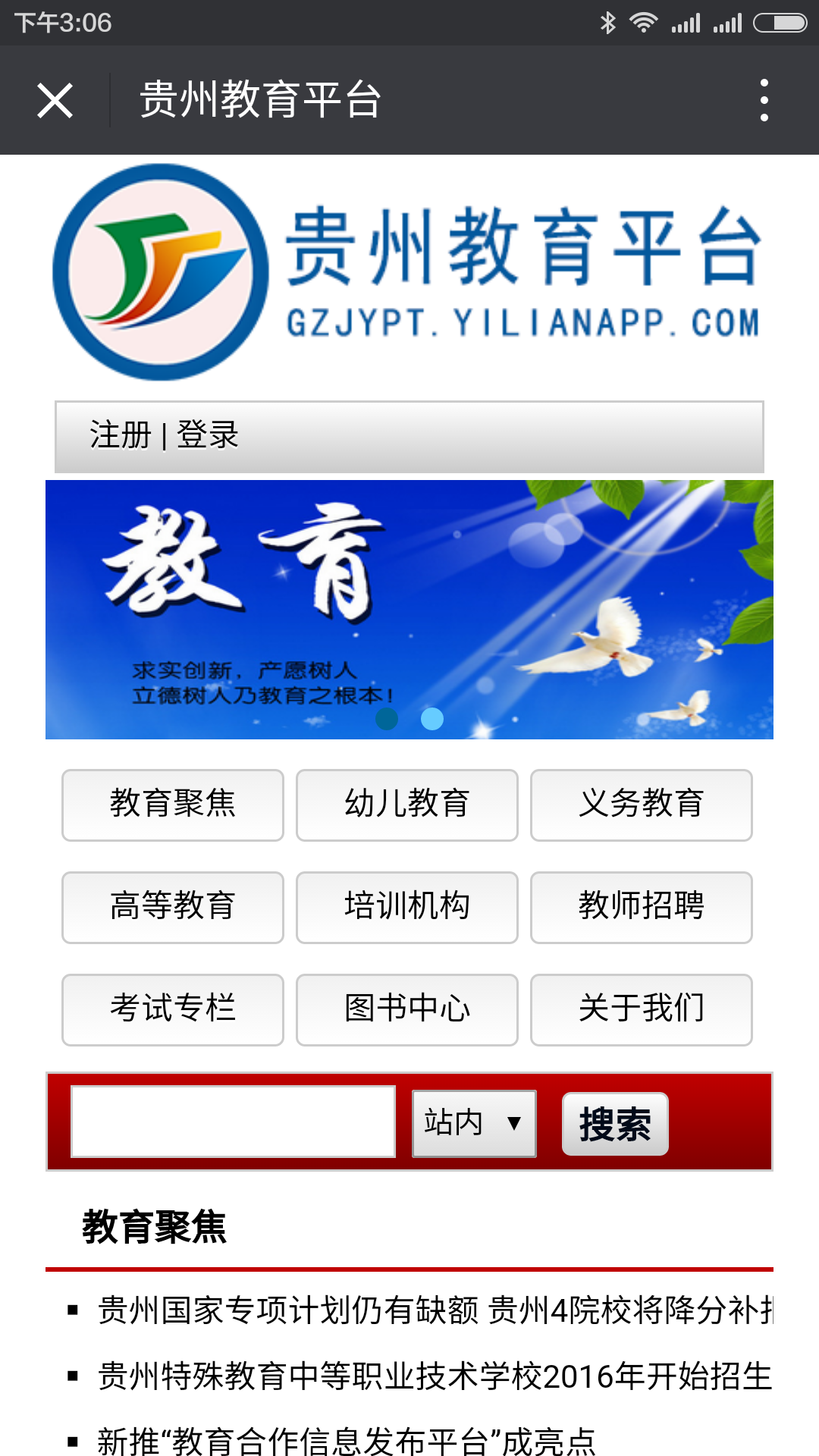Screen dimensions: 819x1456
Task: Select the 高等教育 category
Action: click(x=173, y=907)
